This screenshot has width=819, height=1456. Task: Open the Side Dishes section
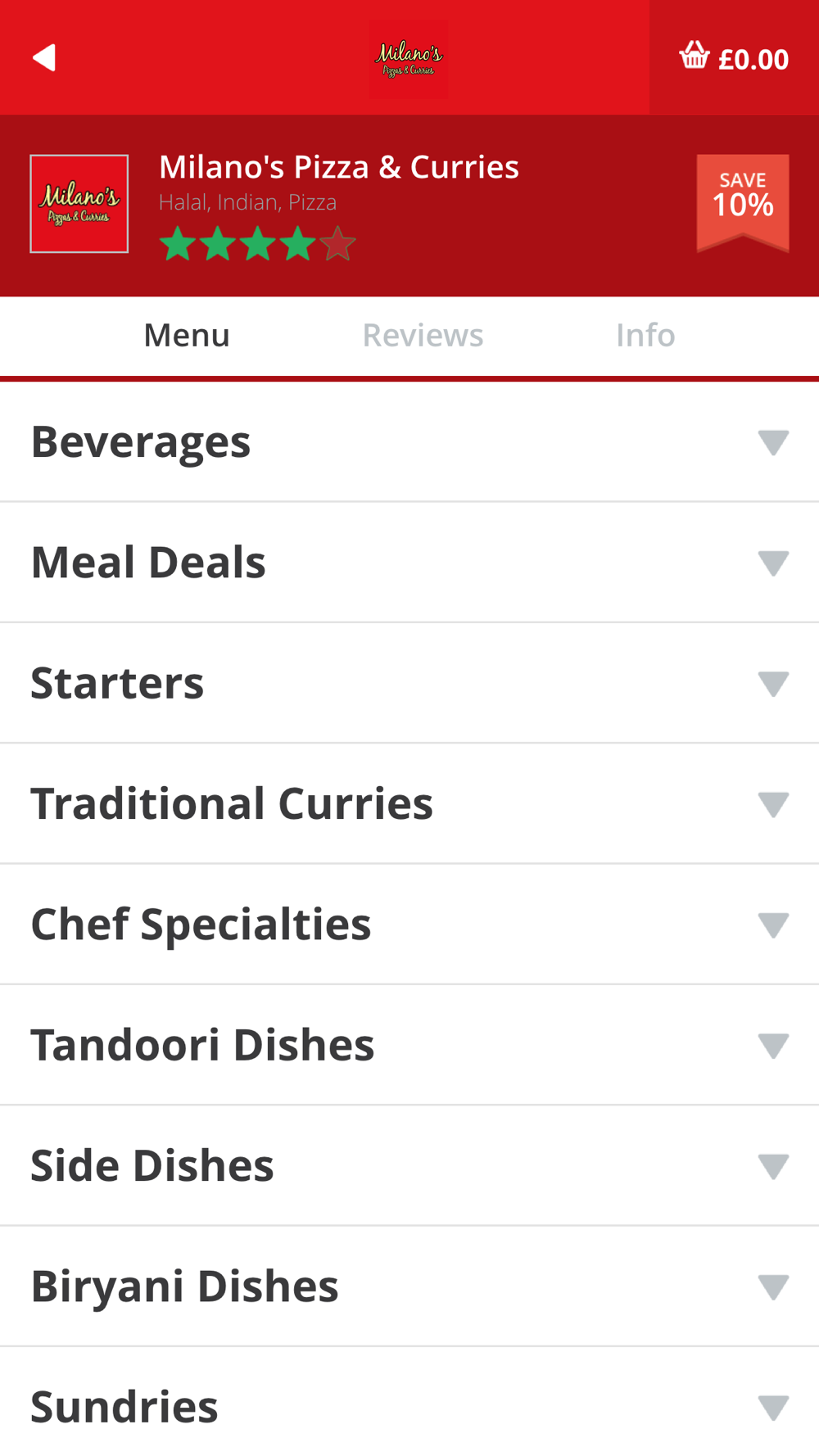pyautogui.click(x=409, y=1165)
